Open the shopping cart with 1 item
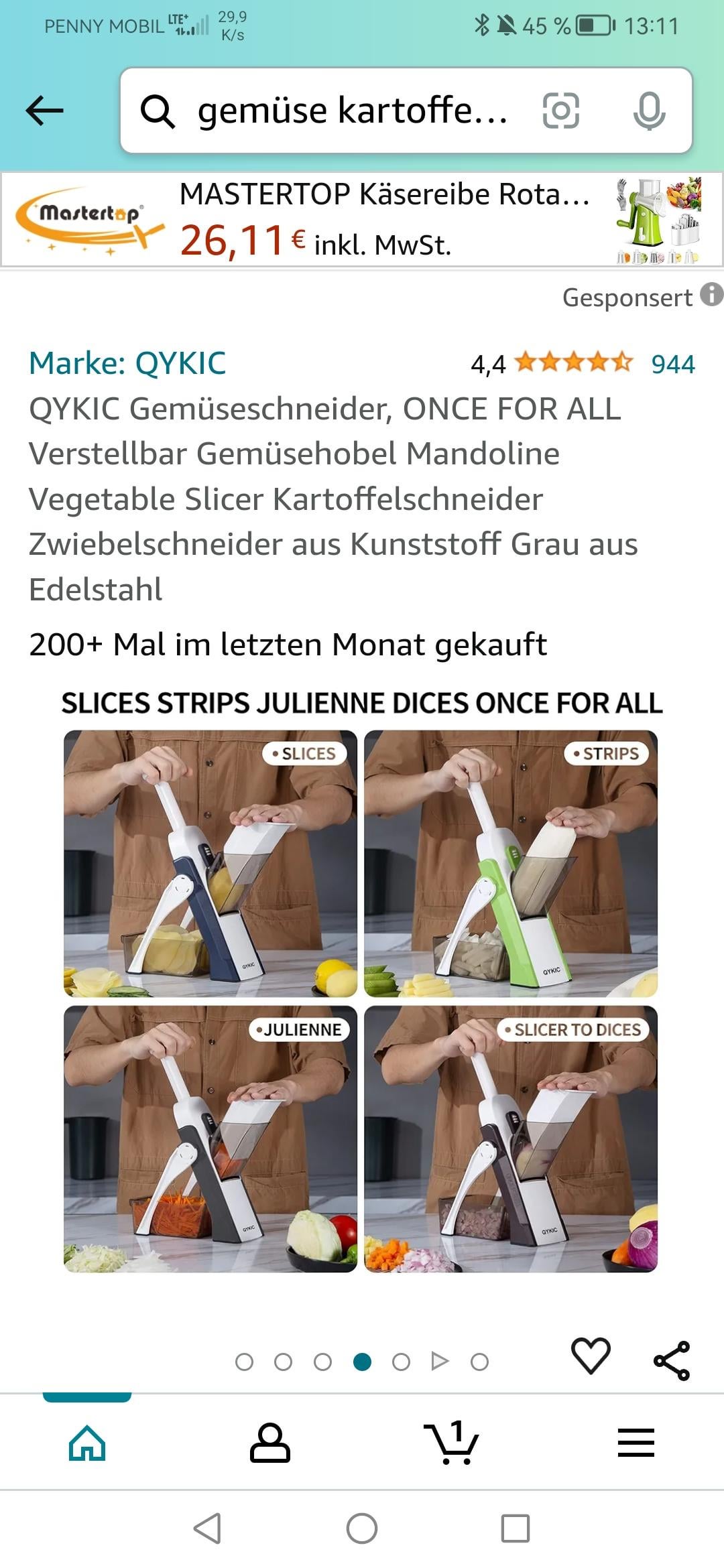 (452, 1442)
